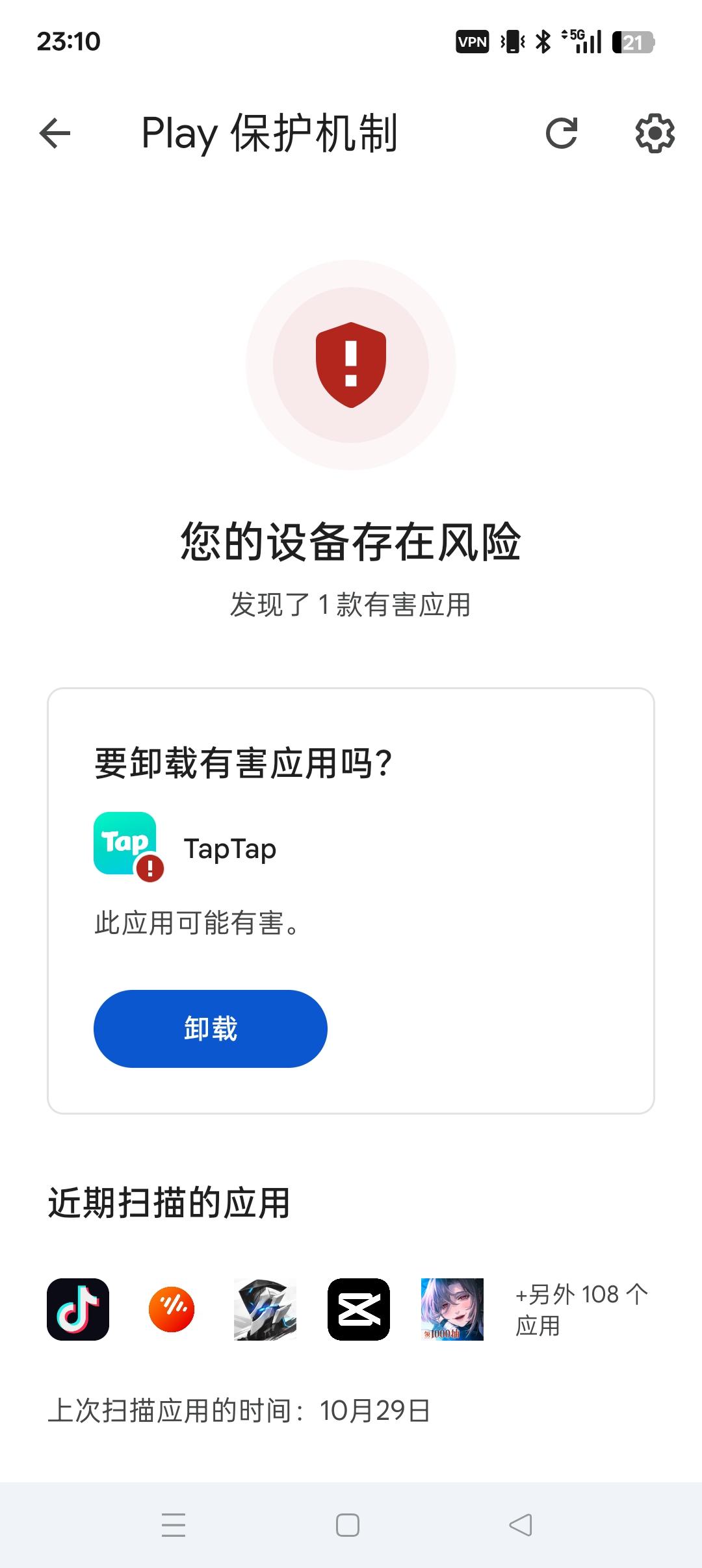This screenshot has width=702, height=1568.
Task: Tap the mecha game app icon
Action: pyautogui.click(x=265, y=1310)
